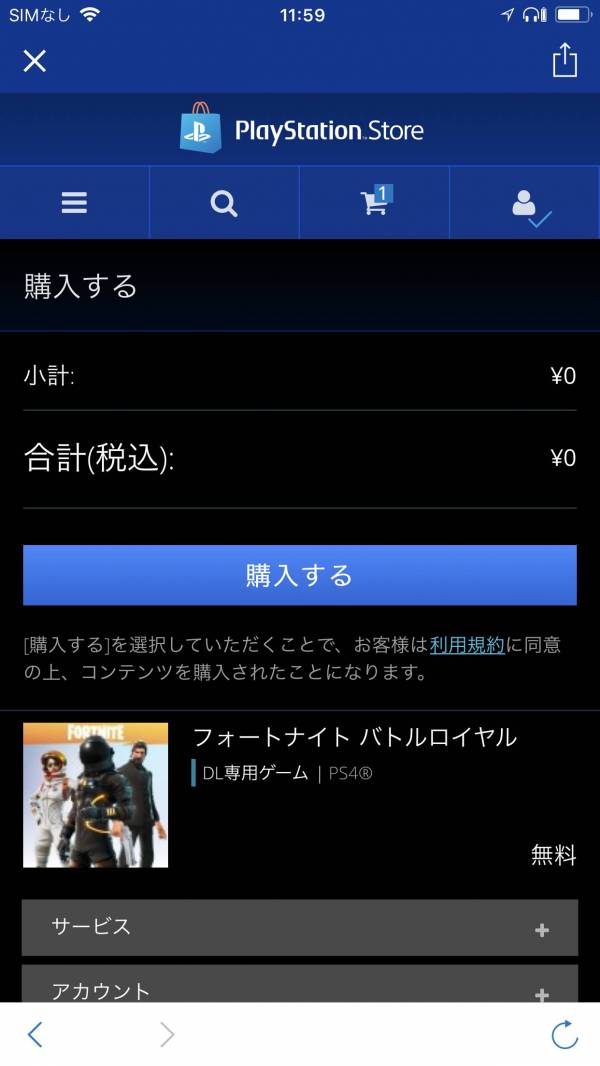Open the store search

click(224, 203)
